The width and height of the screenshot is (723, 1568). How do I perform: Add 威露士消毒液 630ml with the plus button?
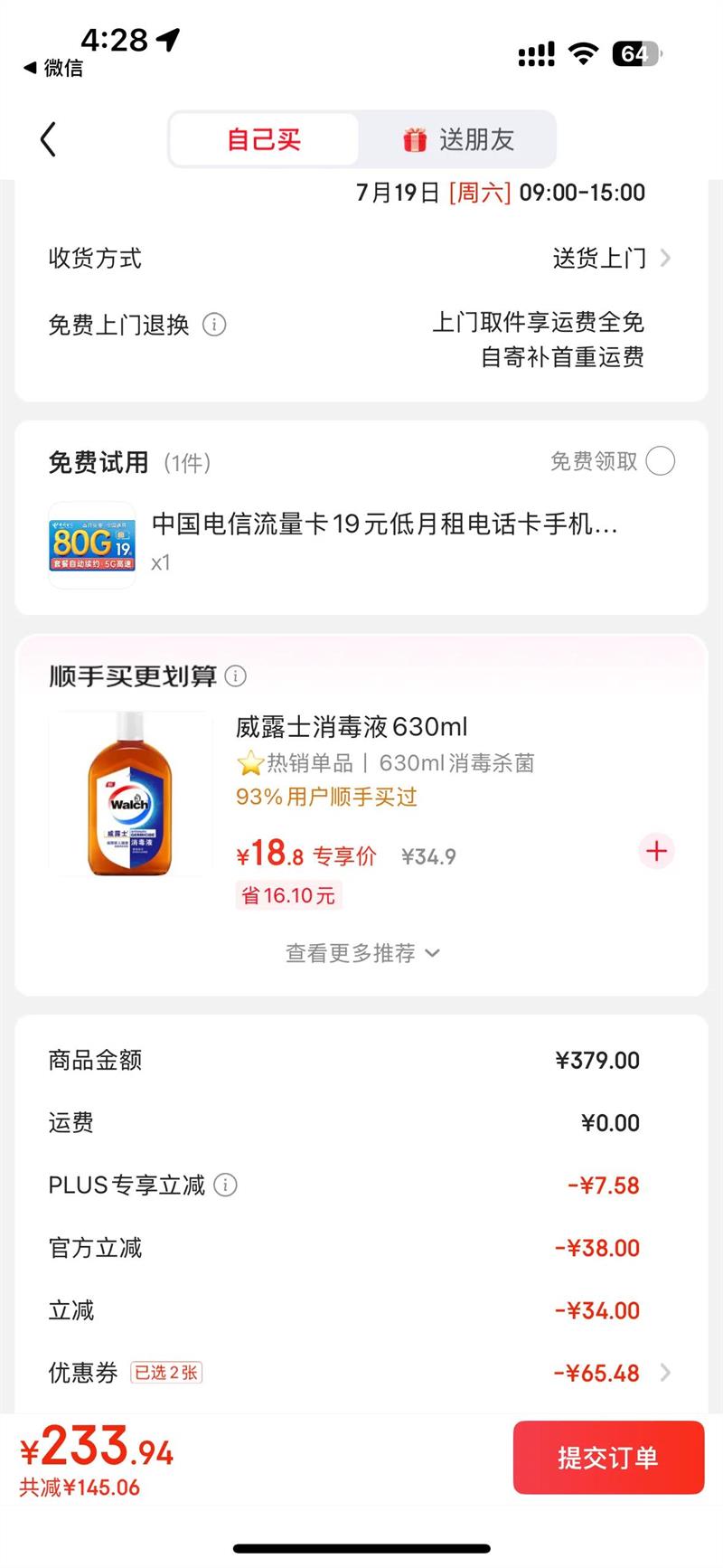[x=656, y=851]
